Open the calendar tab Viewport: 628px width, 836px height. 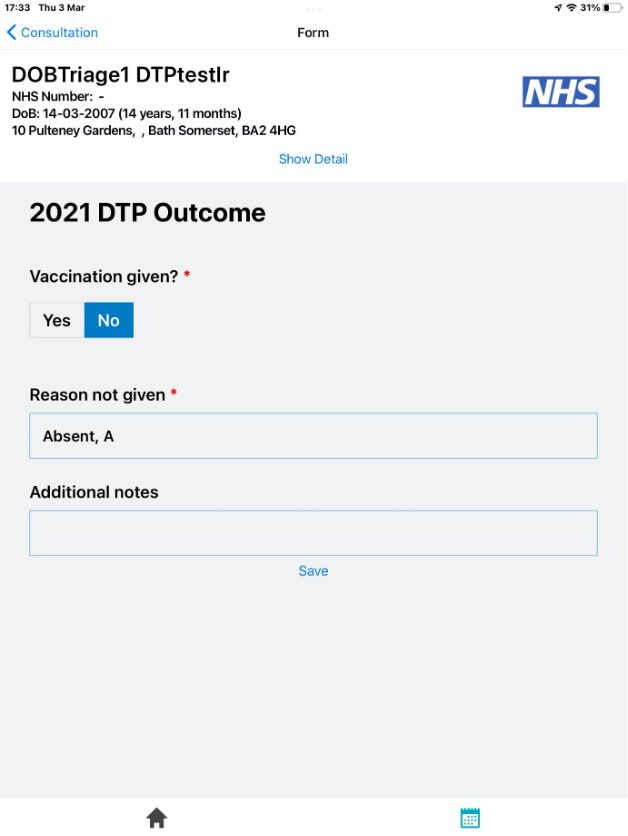click(x=470, y=818)
